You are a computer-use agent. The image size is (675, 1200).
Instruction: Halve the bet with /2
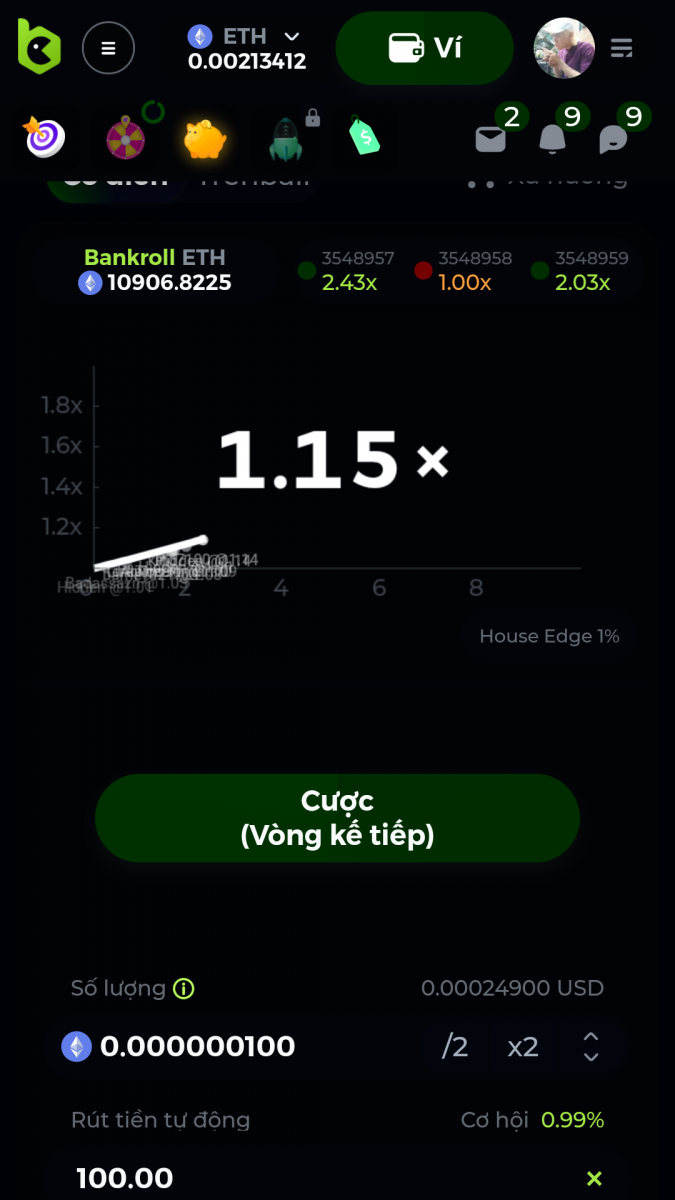tap(455, 1047)
